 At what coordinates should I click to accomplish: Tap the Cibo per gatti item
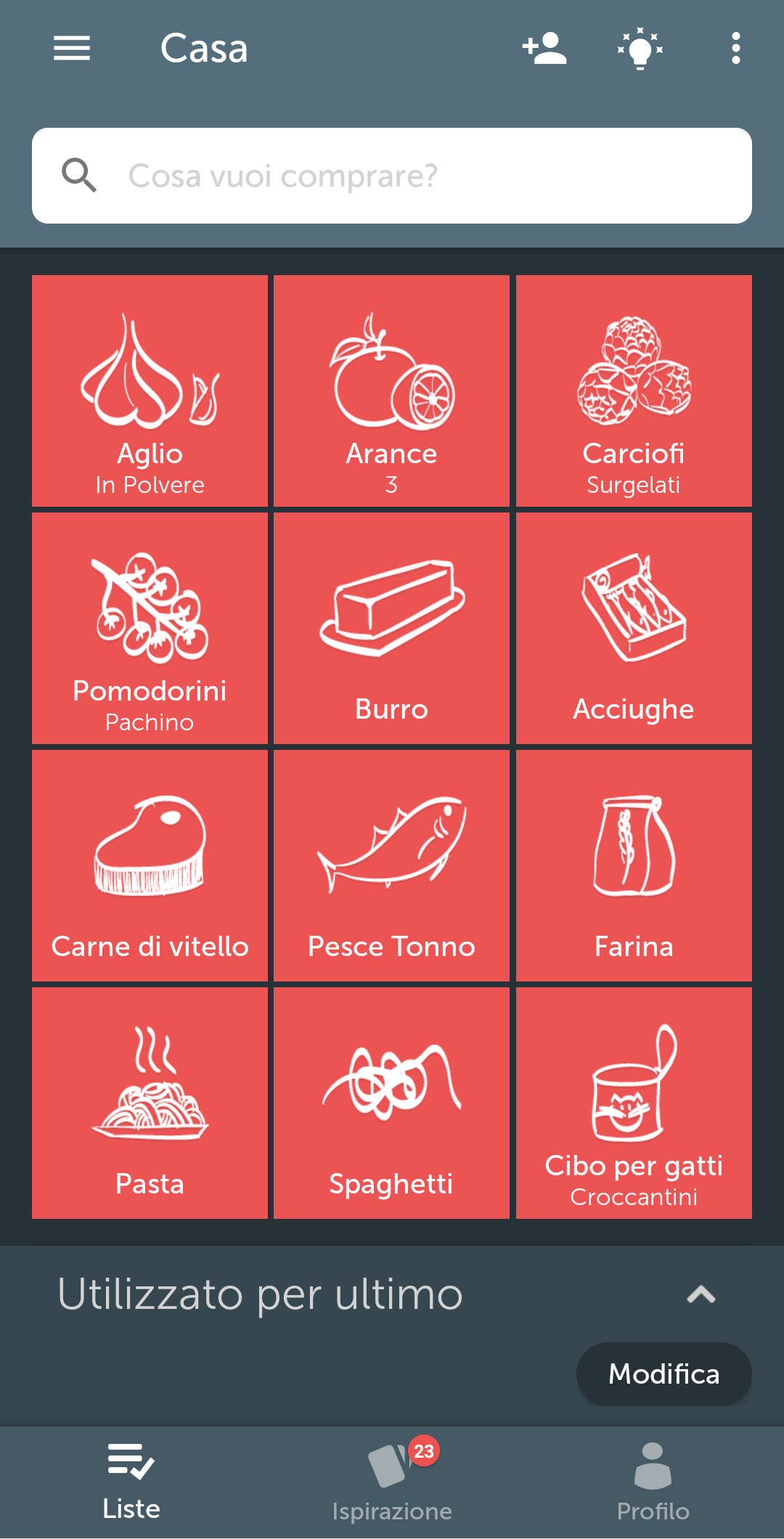(x=634, y=1103)
